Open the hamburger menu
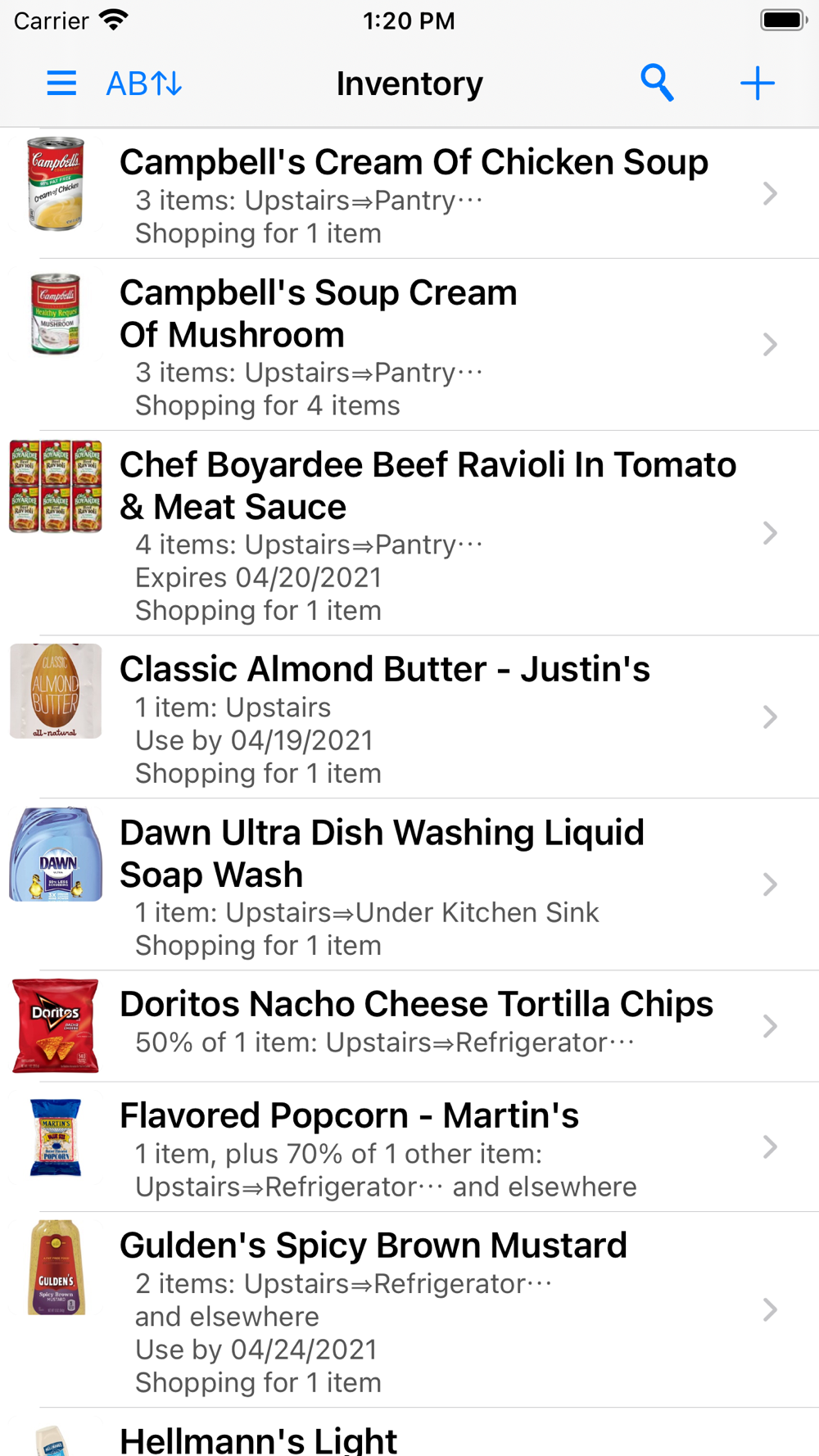The image size is (819, 1456). pyautogui.click(x=61, y=84)
